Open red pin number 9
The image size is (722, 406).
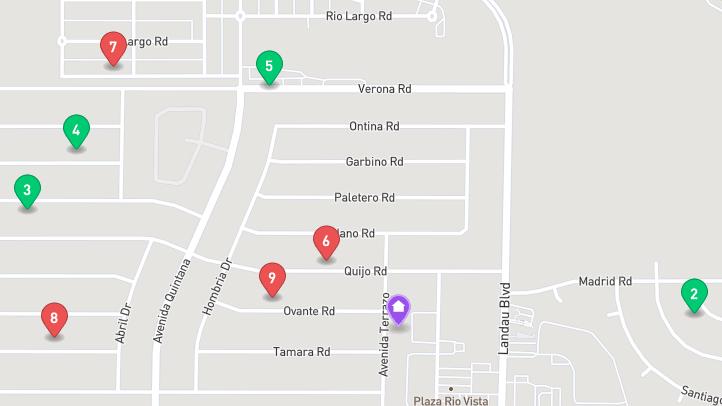[272, 278]
